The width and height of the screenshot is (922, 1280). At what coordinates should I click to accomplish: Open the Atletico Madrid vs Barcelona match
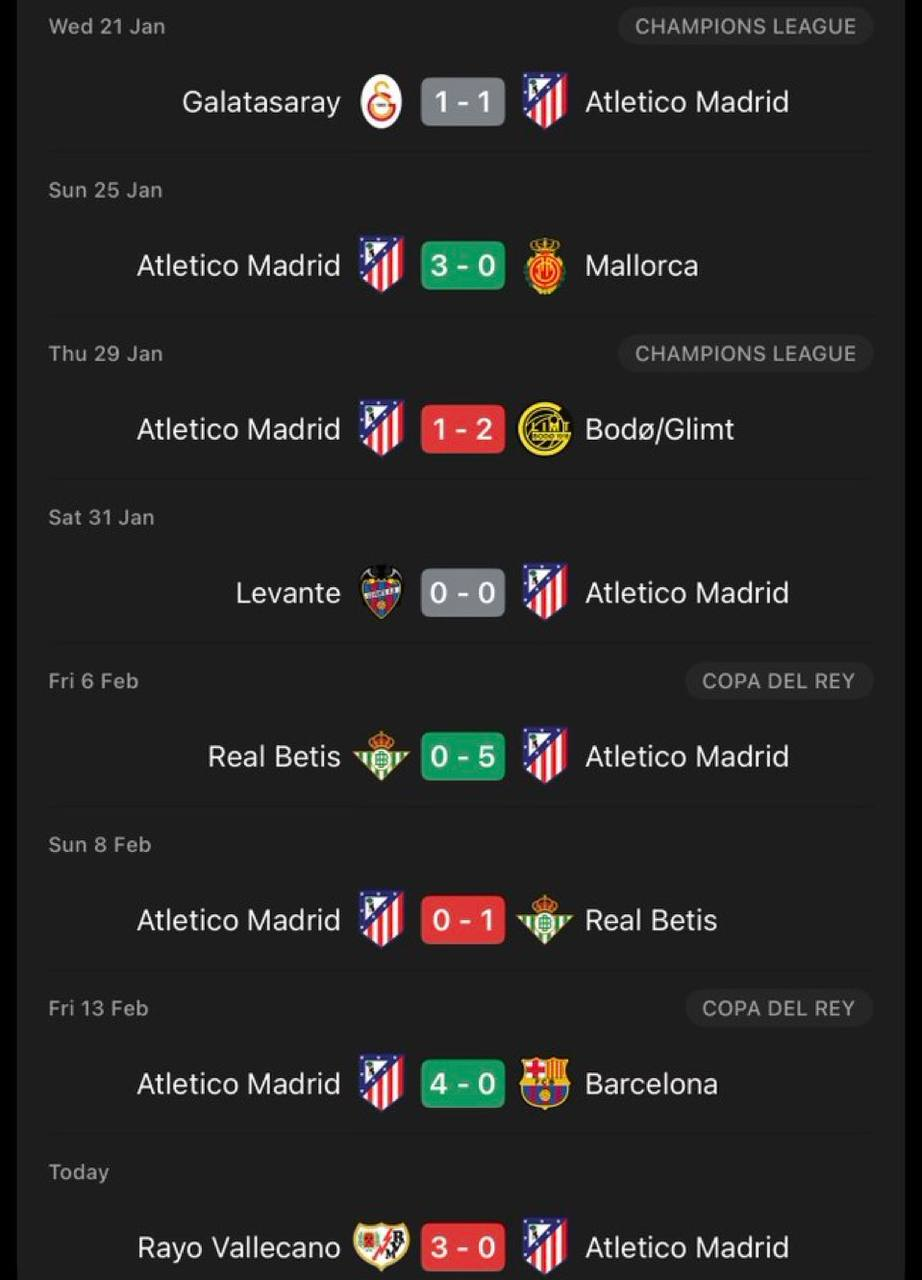462,1084
